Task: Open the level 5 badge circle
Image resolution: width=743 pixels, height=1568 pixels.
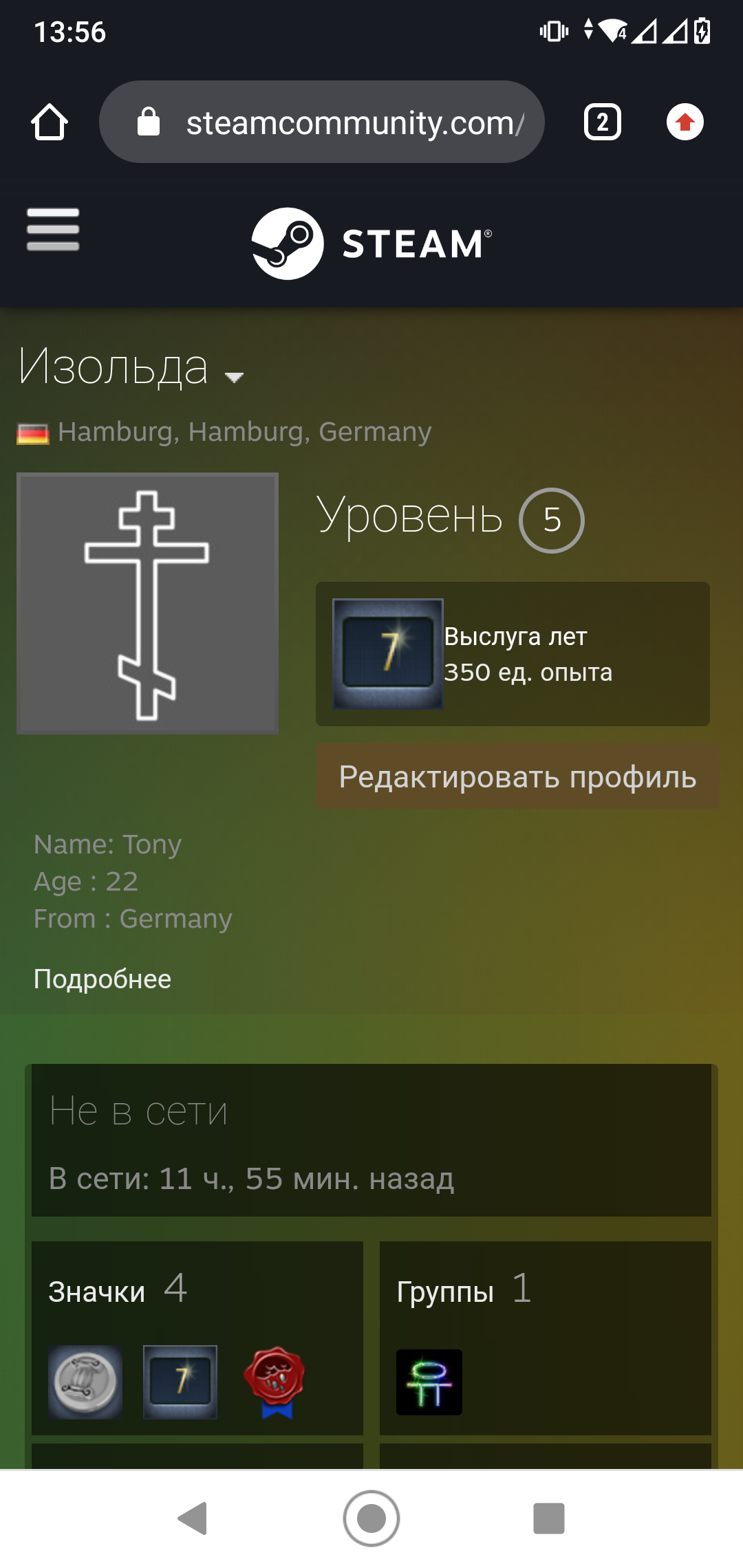Action: tap(552, 520)
